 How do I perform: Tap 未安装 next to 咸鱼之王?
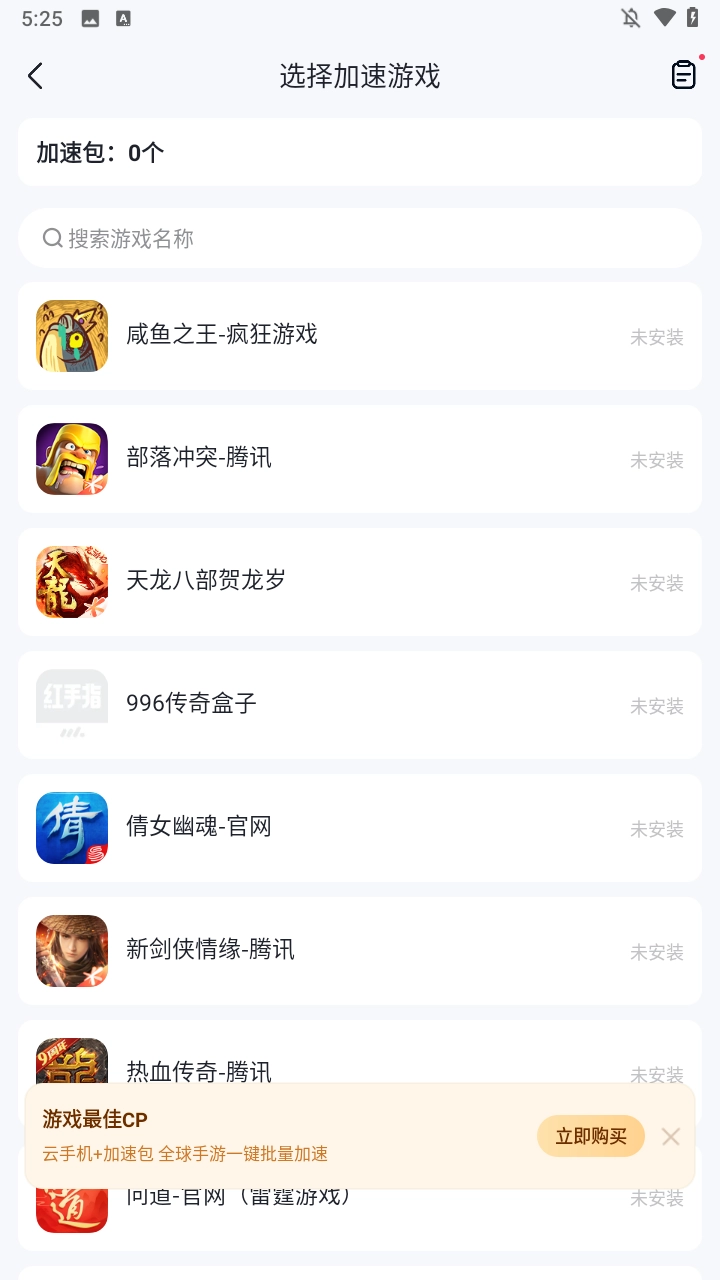[x=656, y=339]
